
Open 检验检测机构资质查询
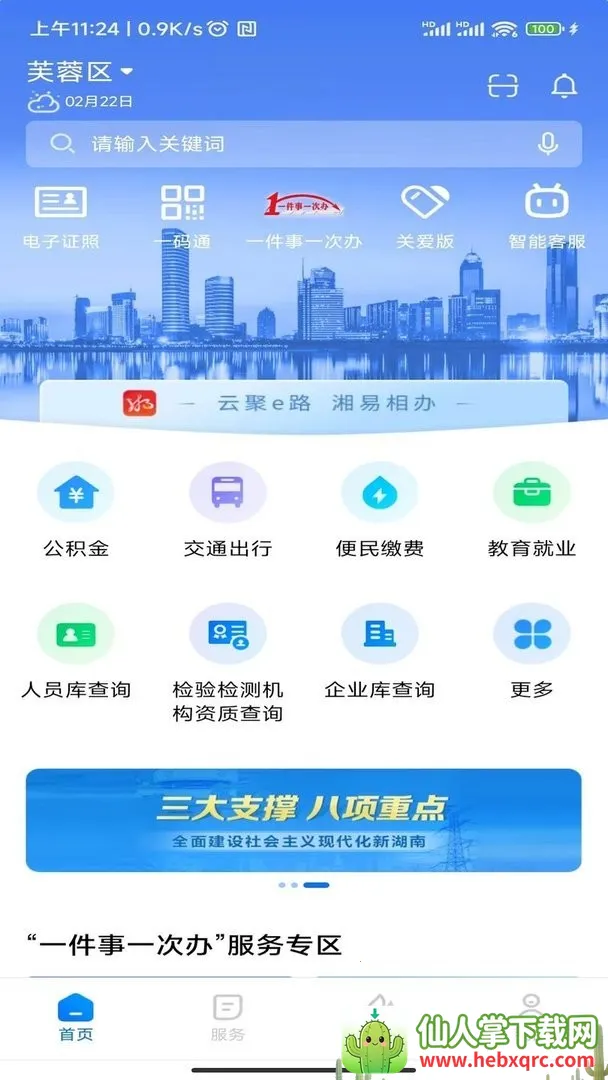click(228, 660)
